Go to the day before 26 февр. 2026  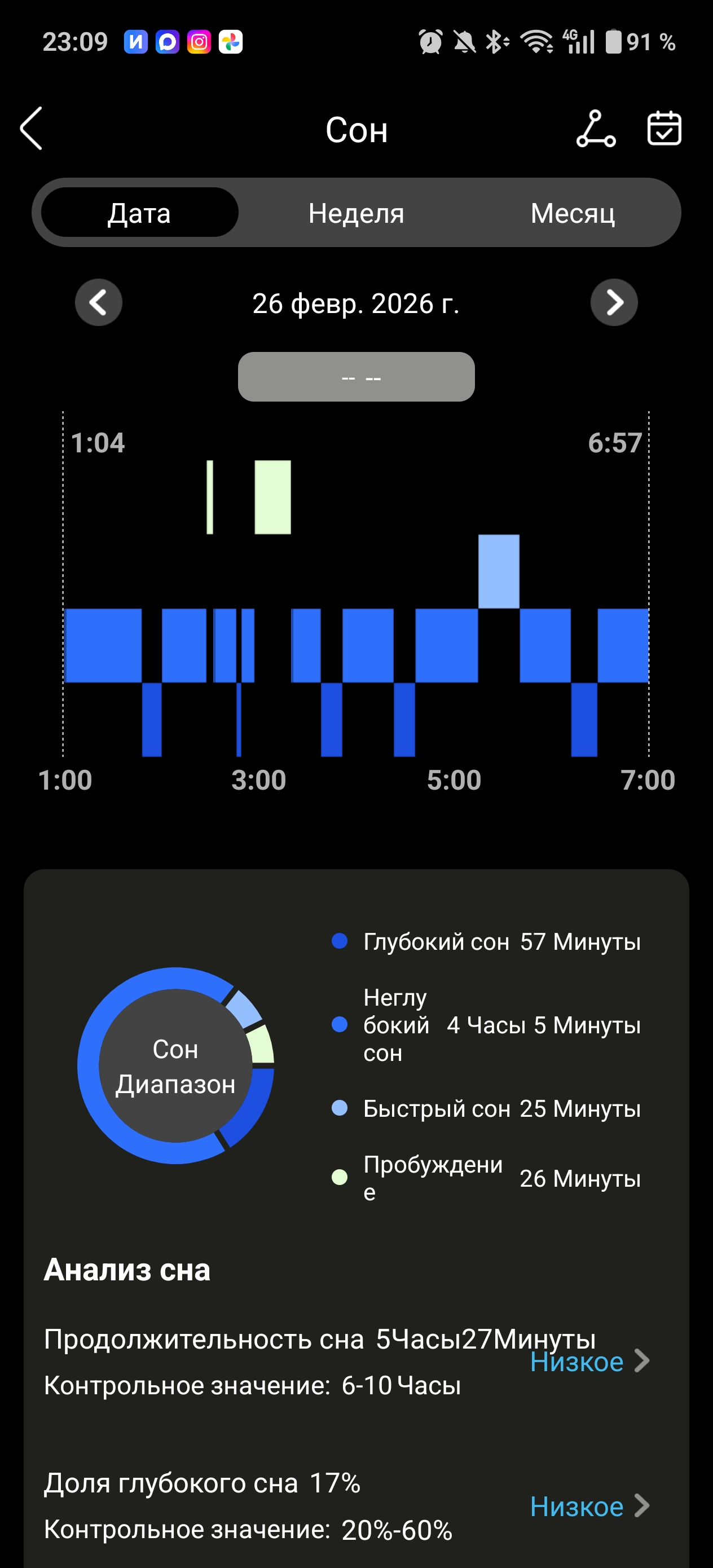[99, 302]
